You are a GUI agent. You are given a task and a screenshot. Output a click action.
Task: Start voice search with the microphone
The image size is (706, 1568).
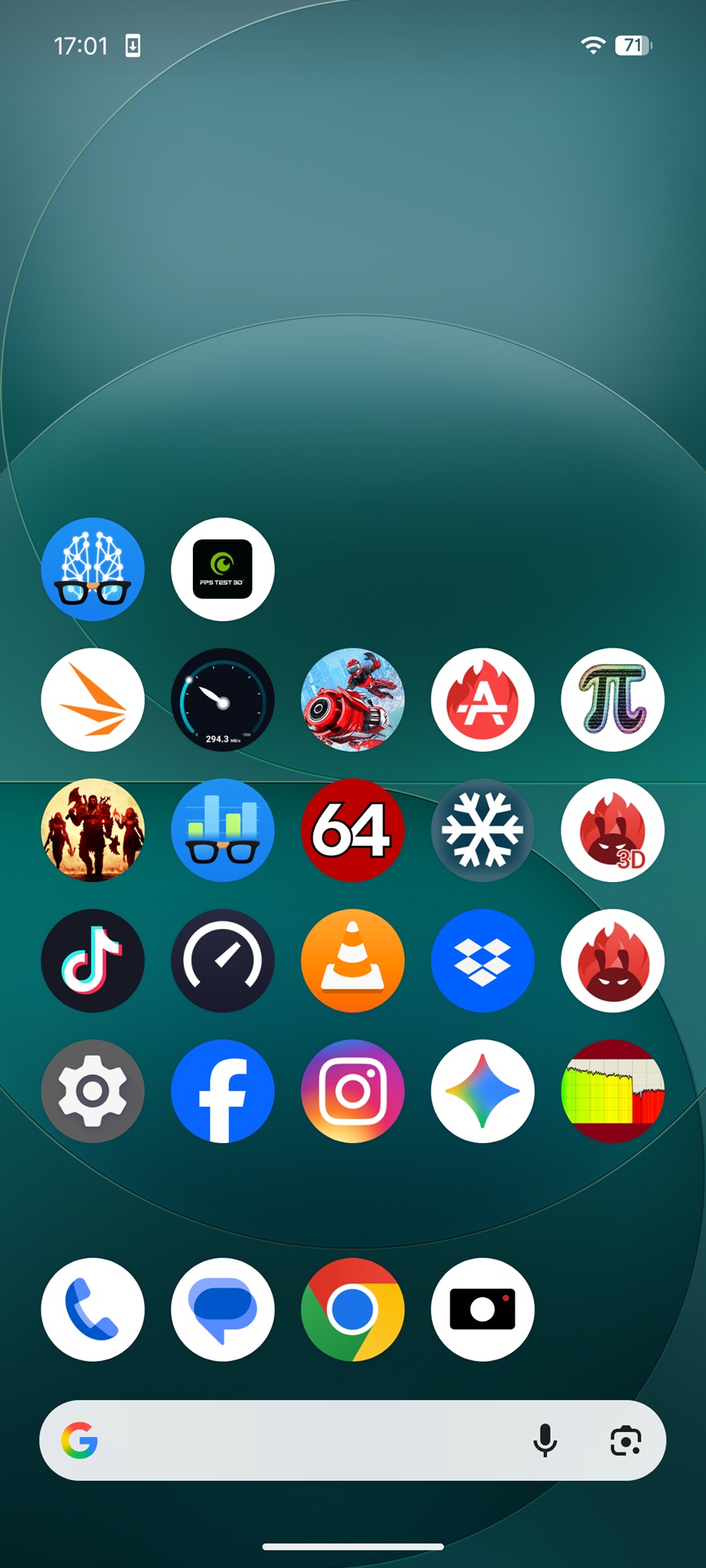pyautogui.click(x=544, y=1440)
